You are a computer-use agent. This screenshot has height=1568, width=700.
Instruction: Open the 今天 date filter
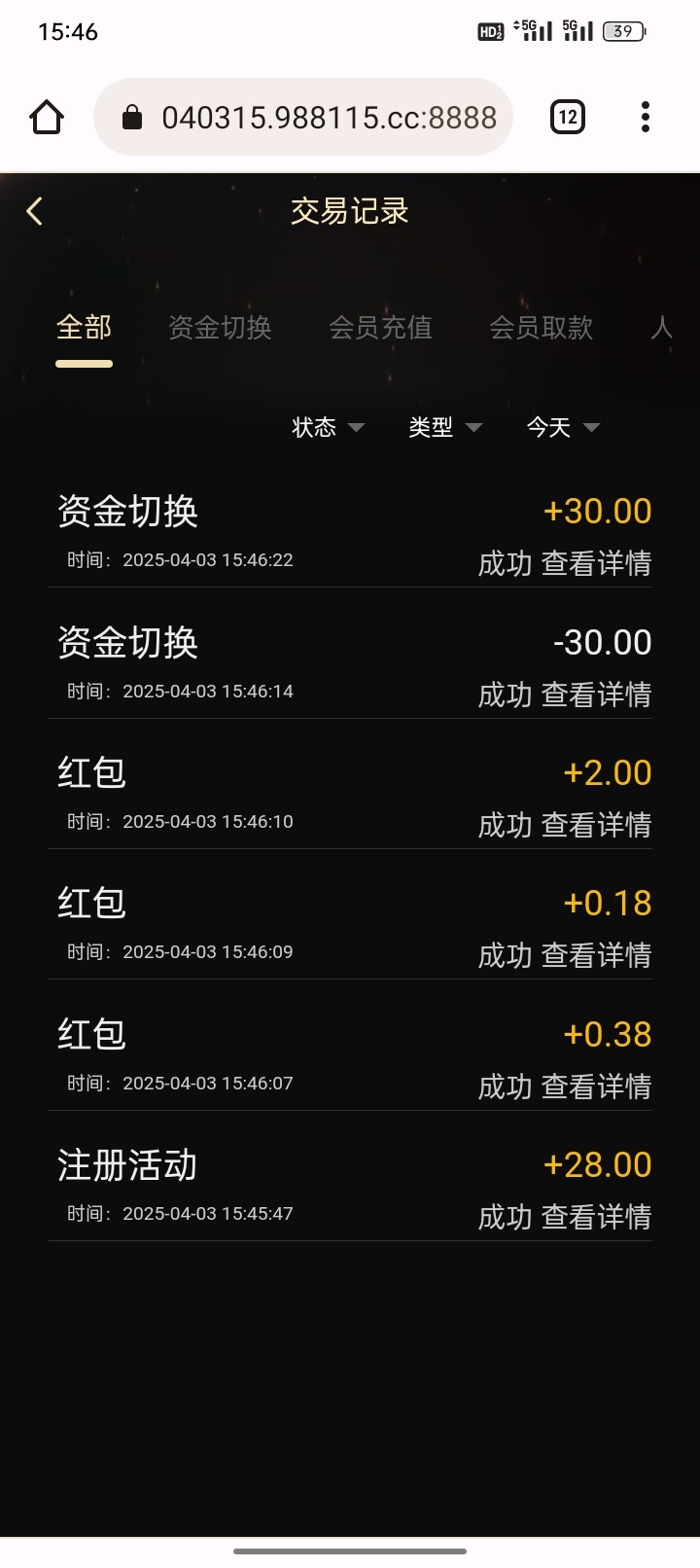(x=562, y=427)
